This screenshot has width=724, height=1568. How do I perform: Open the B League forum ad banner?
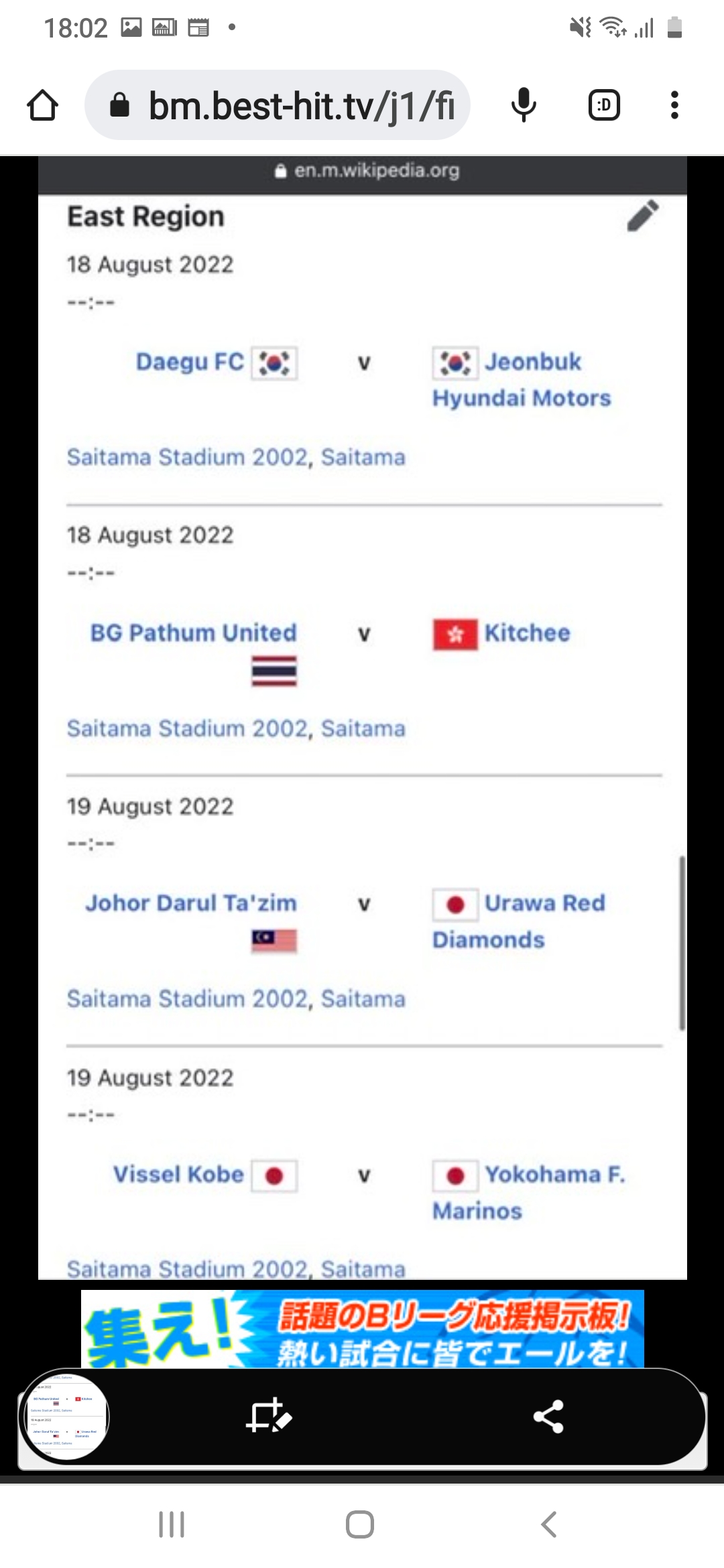pos(362,1328)
